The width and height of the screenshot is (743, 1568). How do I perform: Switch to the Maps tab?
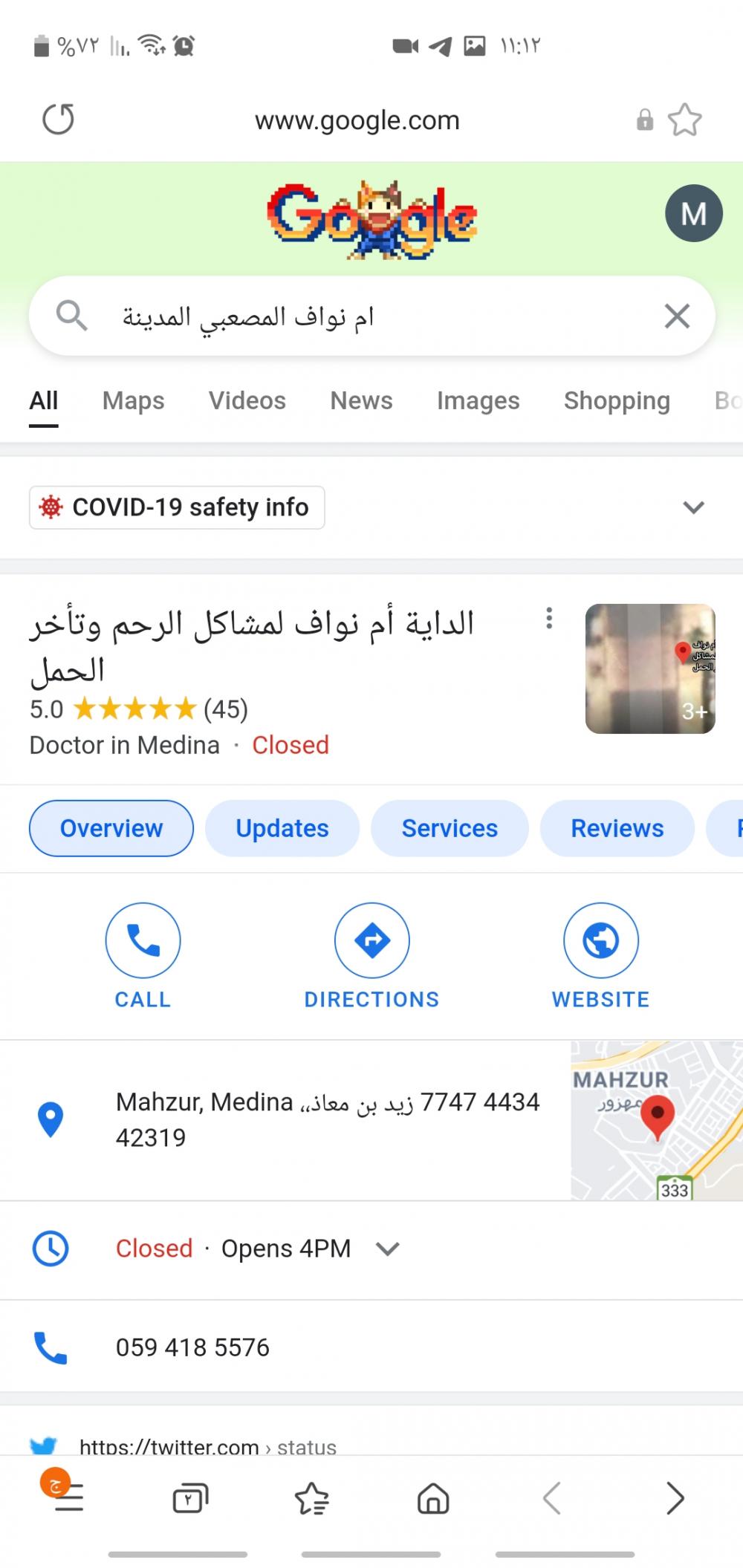click(x=133, y=400)
